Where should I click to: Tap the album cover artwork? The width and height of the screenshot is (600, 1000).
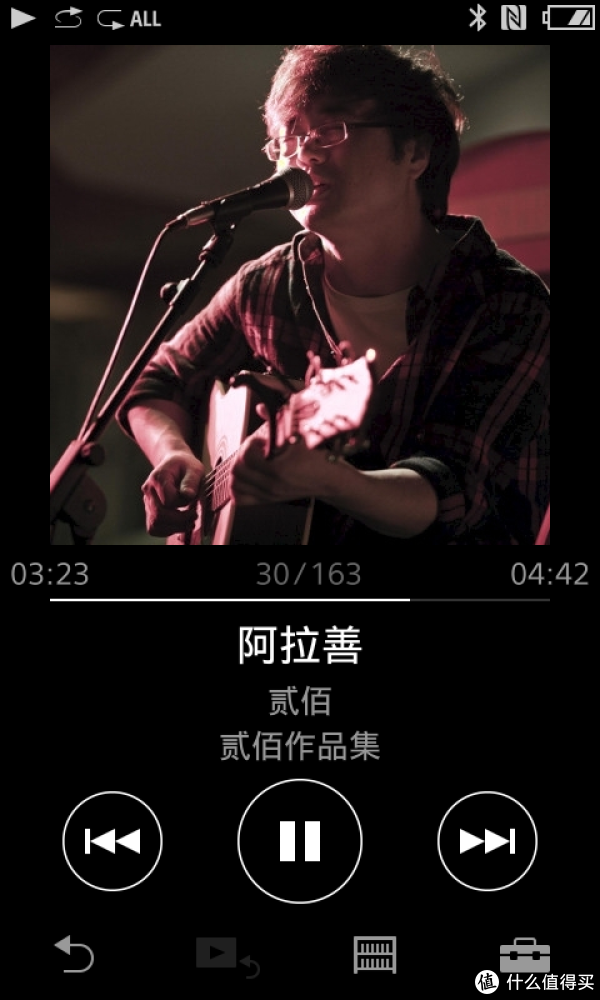(x=300, y=295)
